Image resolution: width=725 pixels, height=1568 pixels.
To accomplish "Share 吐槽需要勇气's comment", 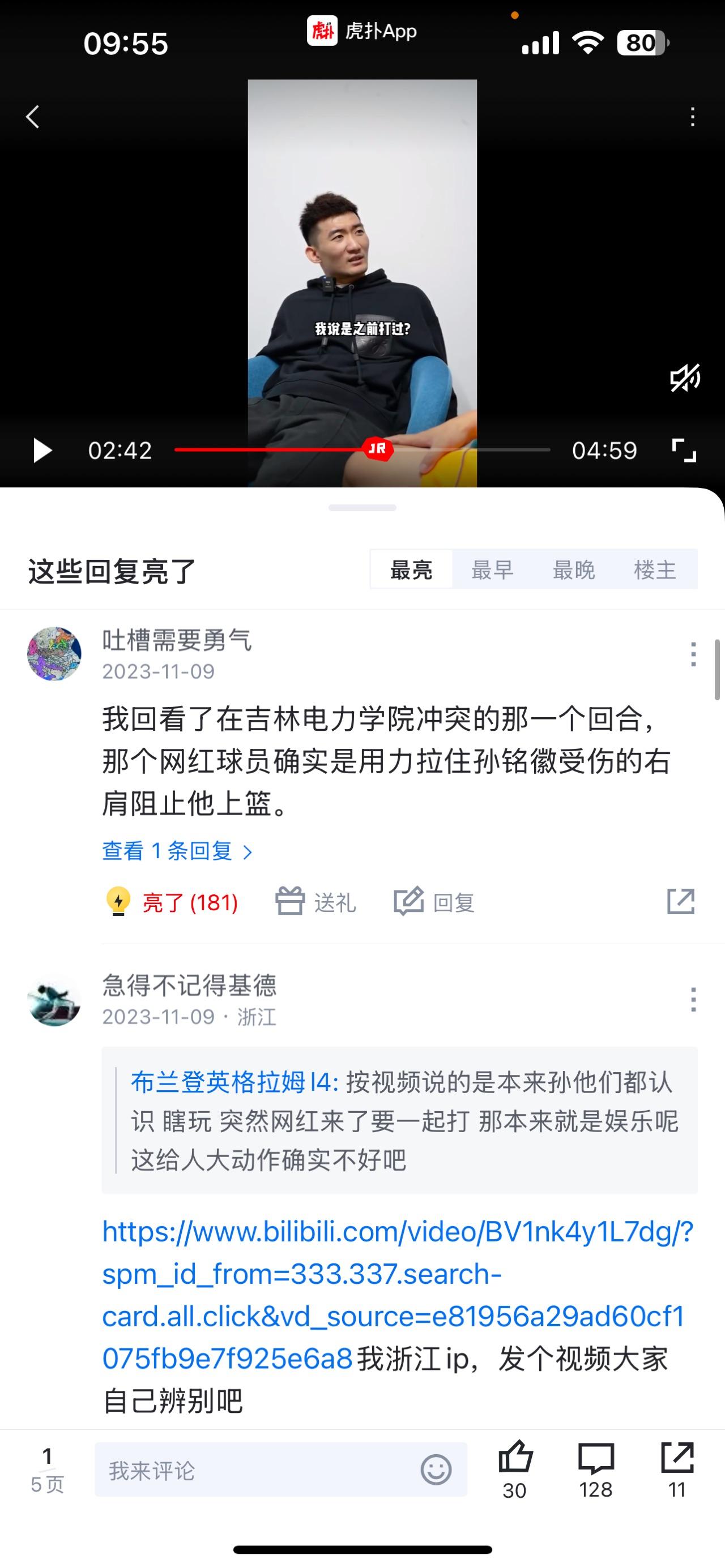I will click(680, 902).
